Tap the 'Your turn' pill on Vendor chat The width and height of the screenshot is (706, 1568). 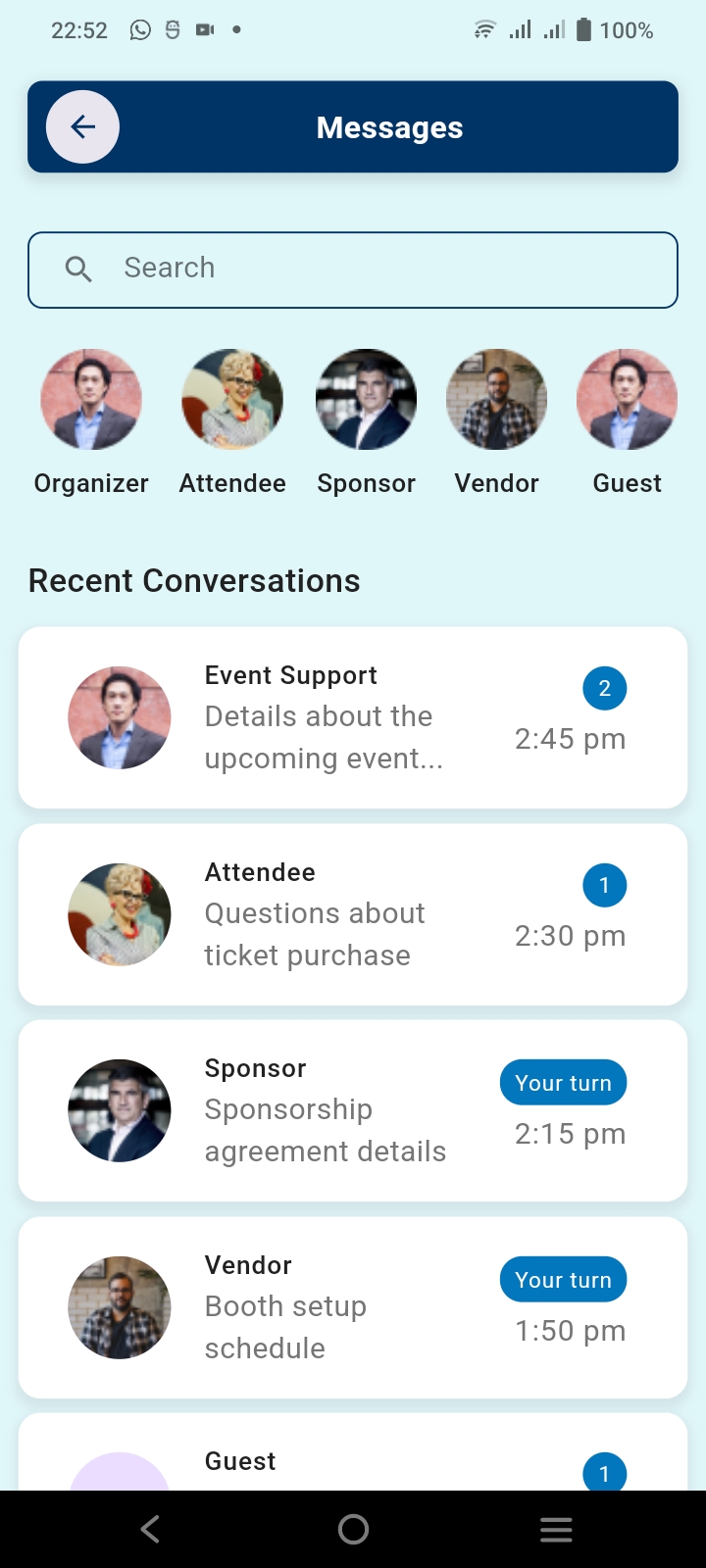(563, 1279)
